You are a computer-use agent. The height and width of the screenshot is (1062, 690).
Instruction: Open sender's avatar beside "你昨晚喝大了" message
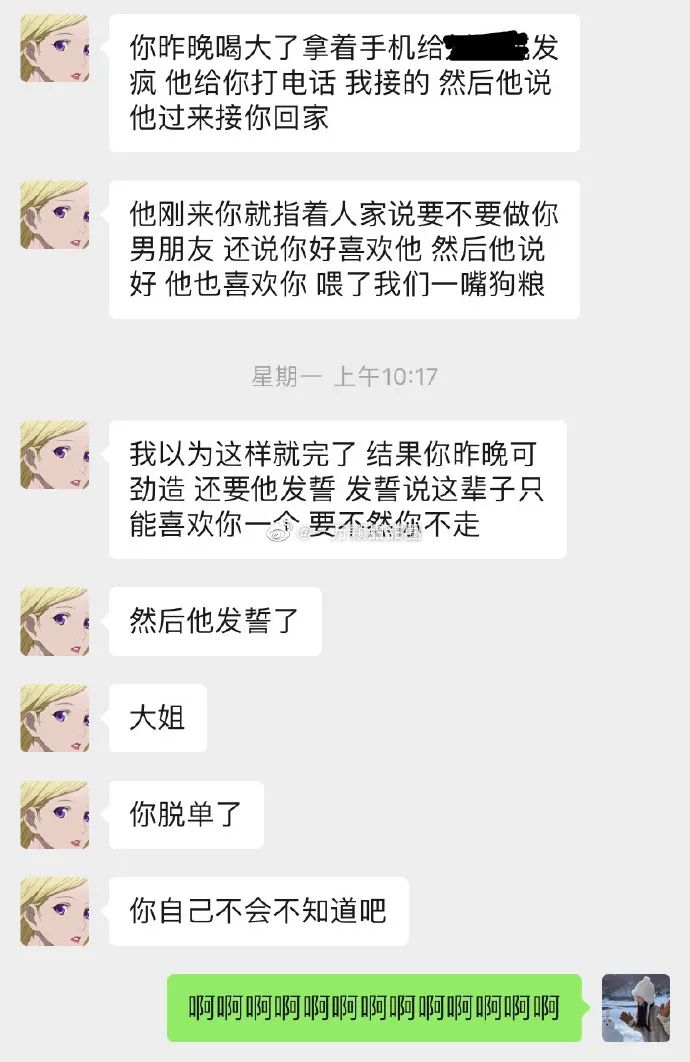(54, 48)
